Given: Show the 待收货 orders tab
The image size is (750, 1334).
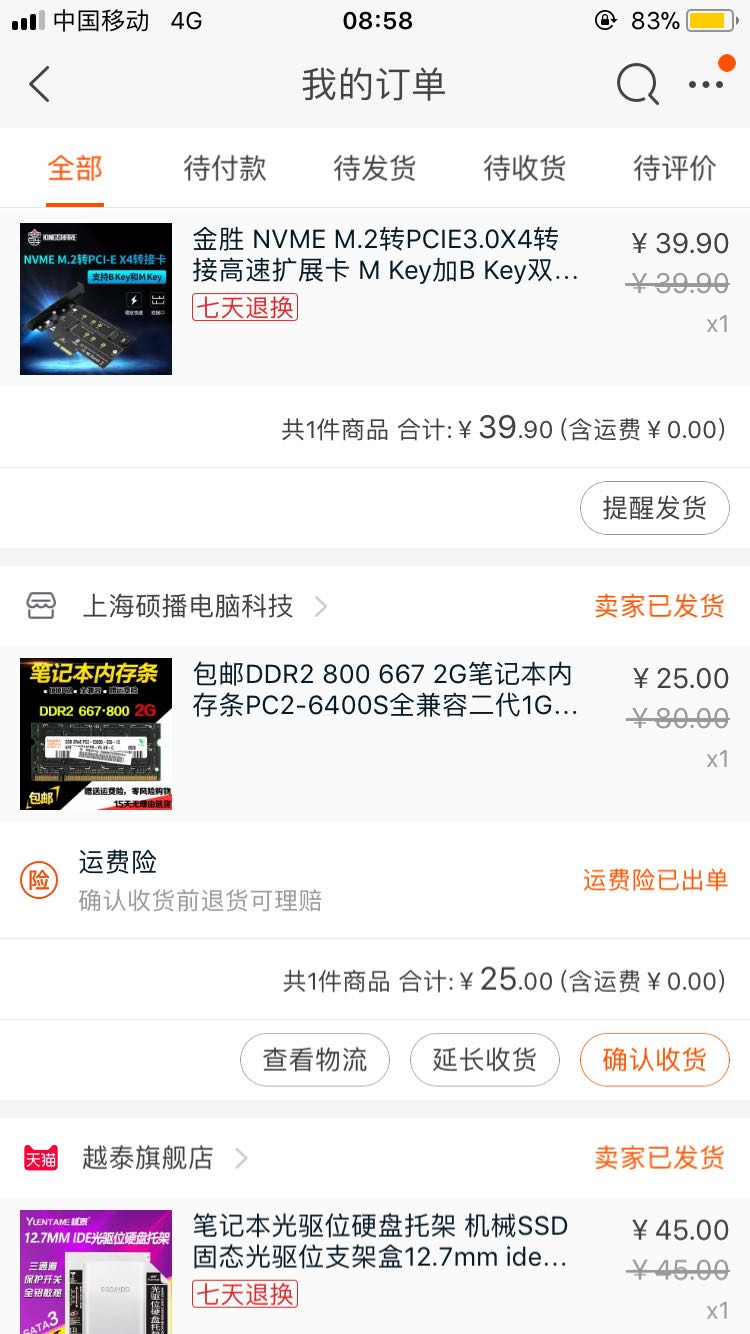Looking at the screenshot, I should coord(525,168).
